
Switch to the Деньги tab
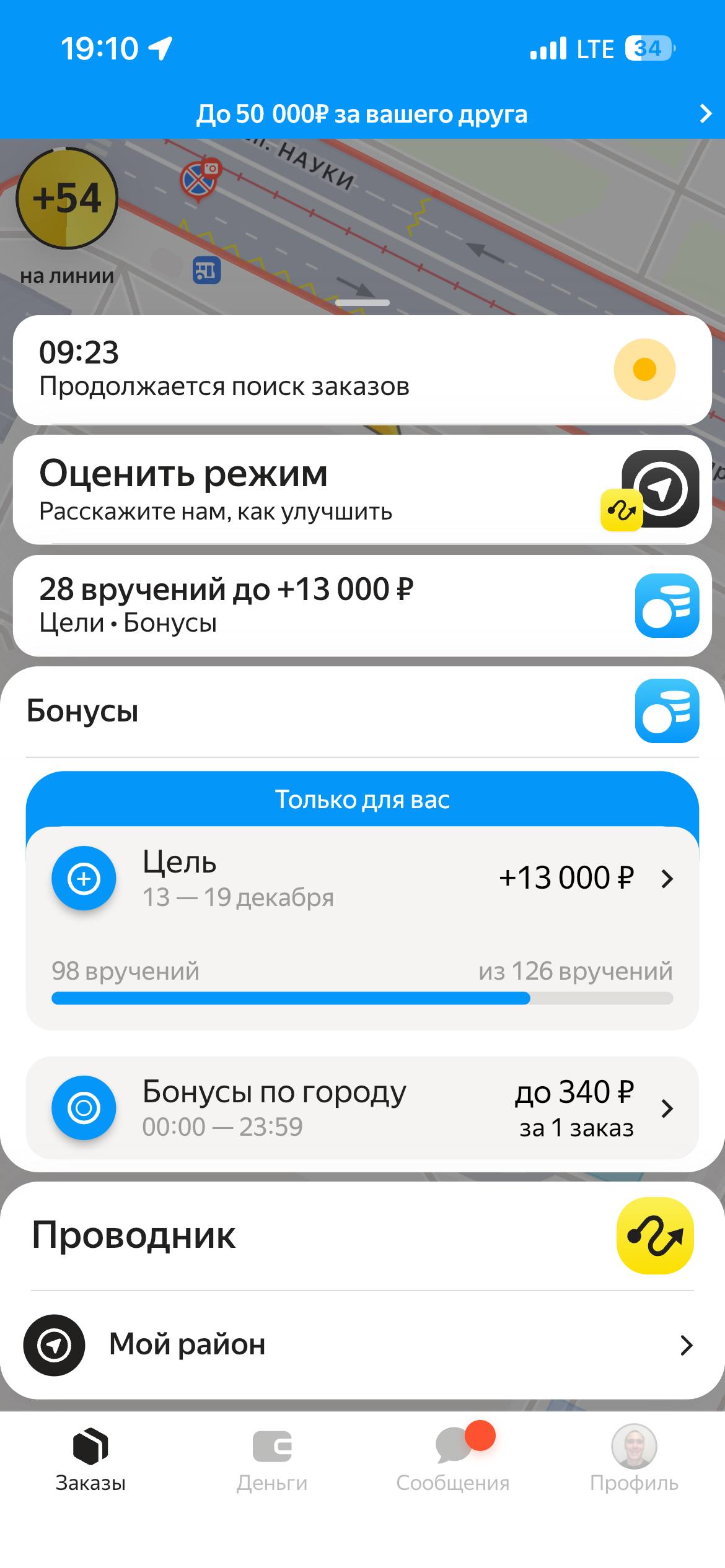click(x=272, y=1460)
